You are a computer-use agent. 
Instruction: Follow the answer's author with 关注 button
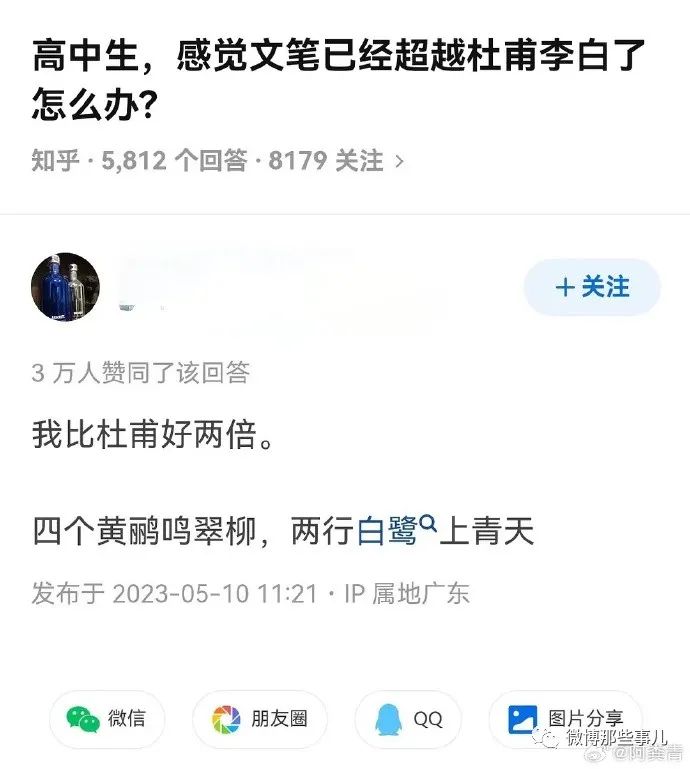tap(592, 287)
